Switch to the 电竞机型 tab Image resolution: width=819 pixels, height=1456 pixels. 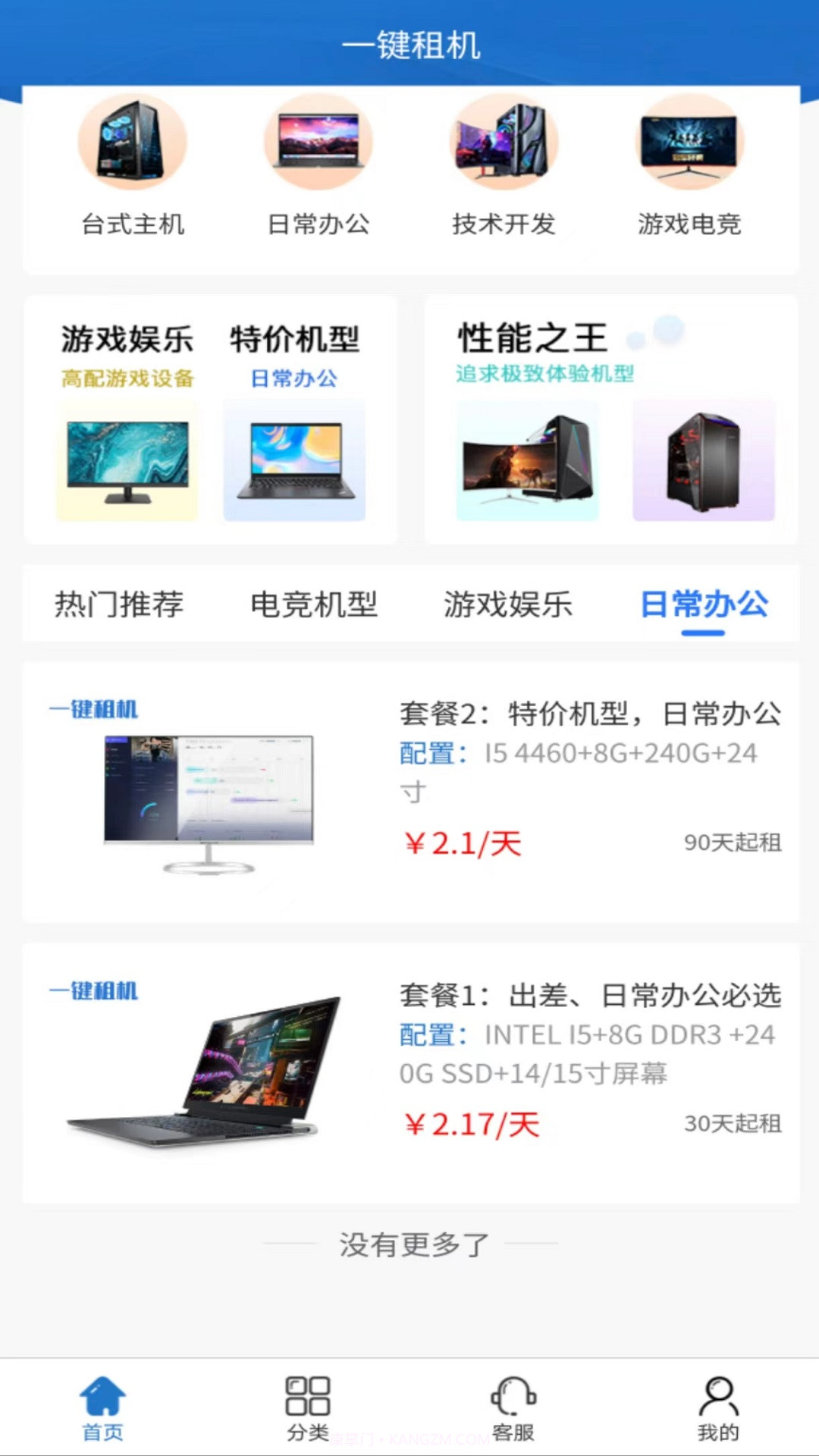315,604
